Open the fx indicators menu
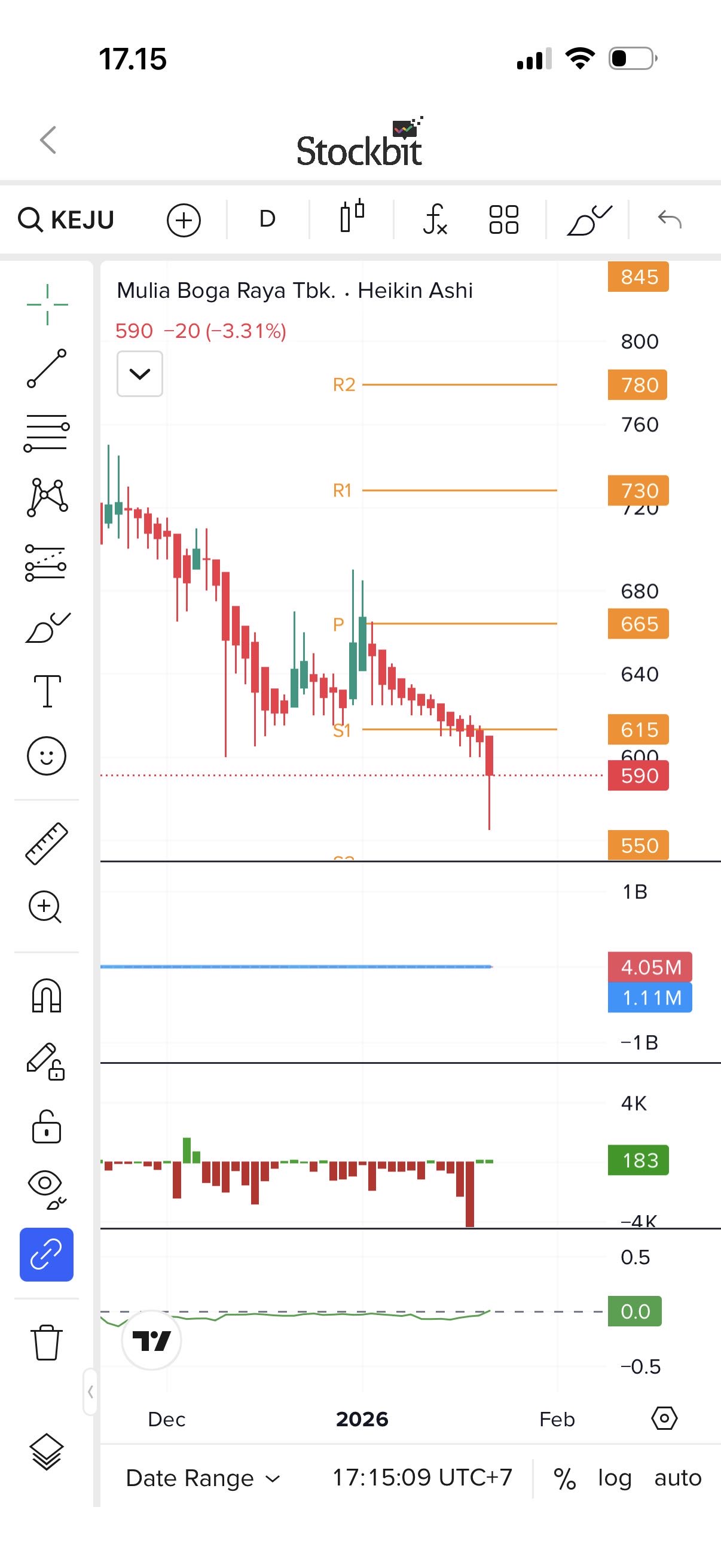 435,219
